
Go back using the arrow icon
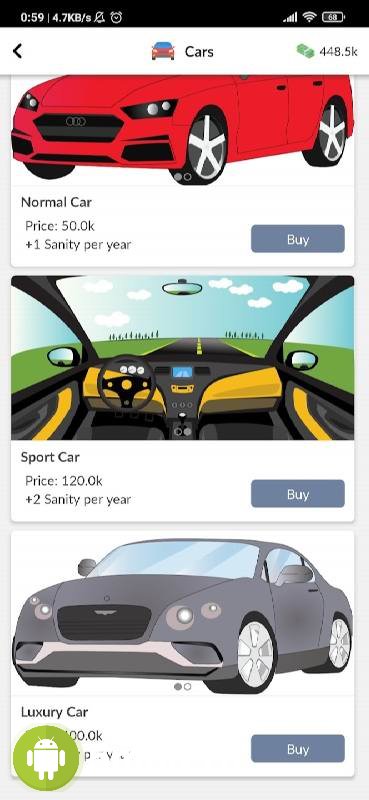[x=17, y=51]
